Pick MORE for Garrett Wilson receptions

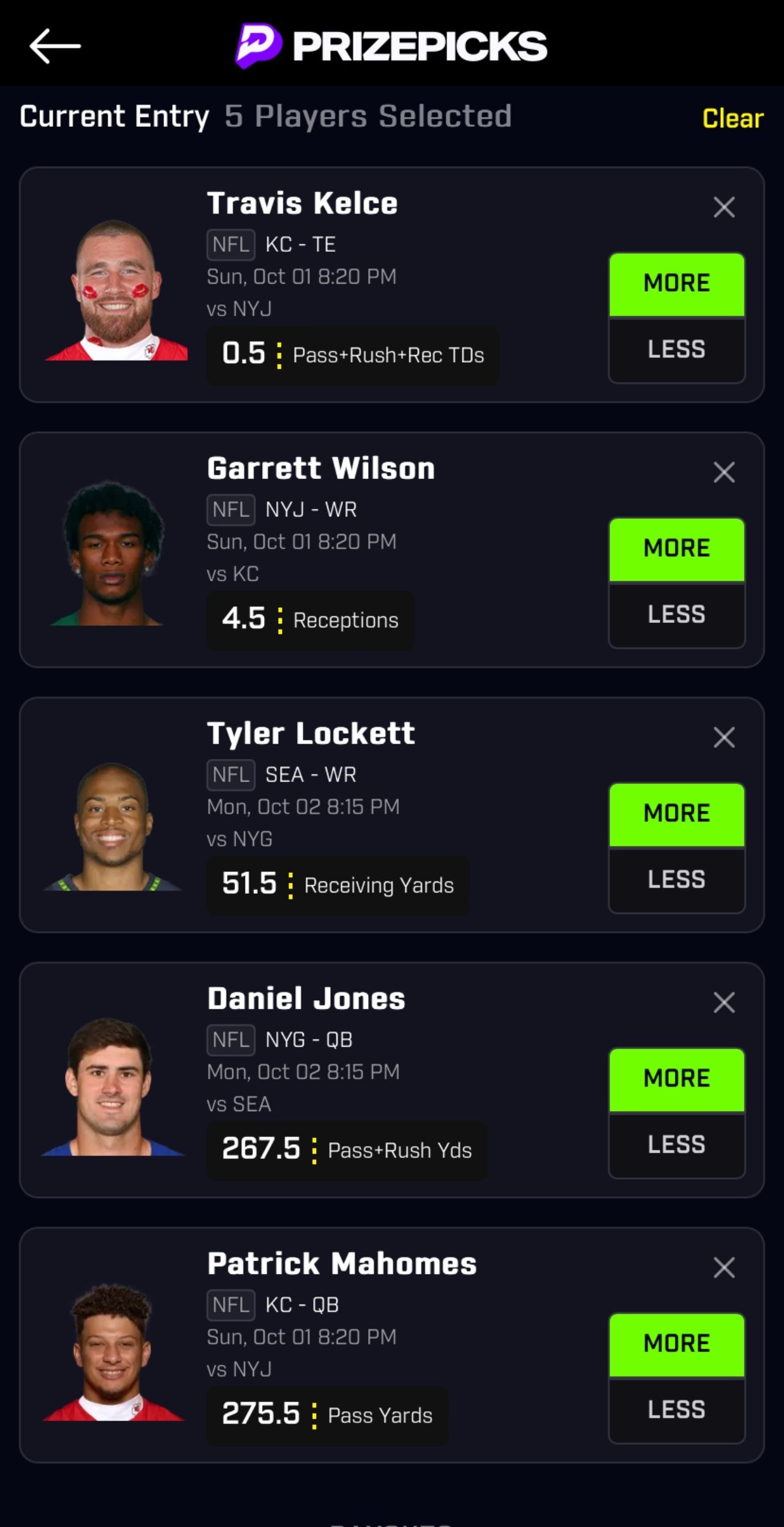click(x=676, y=549)
